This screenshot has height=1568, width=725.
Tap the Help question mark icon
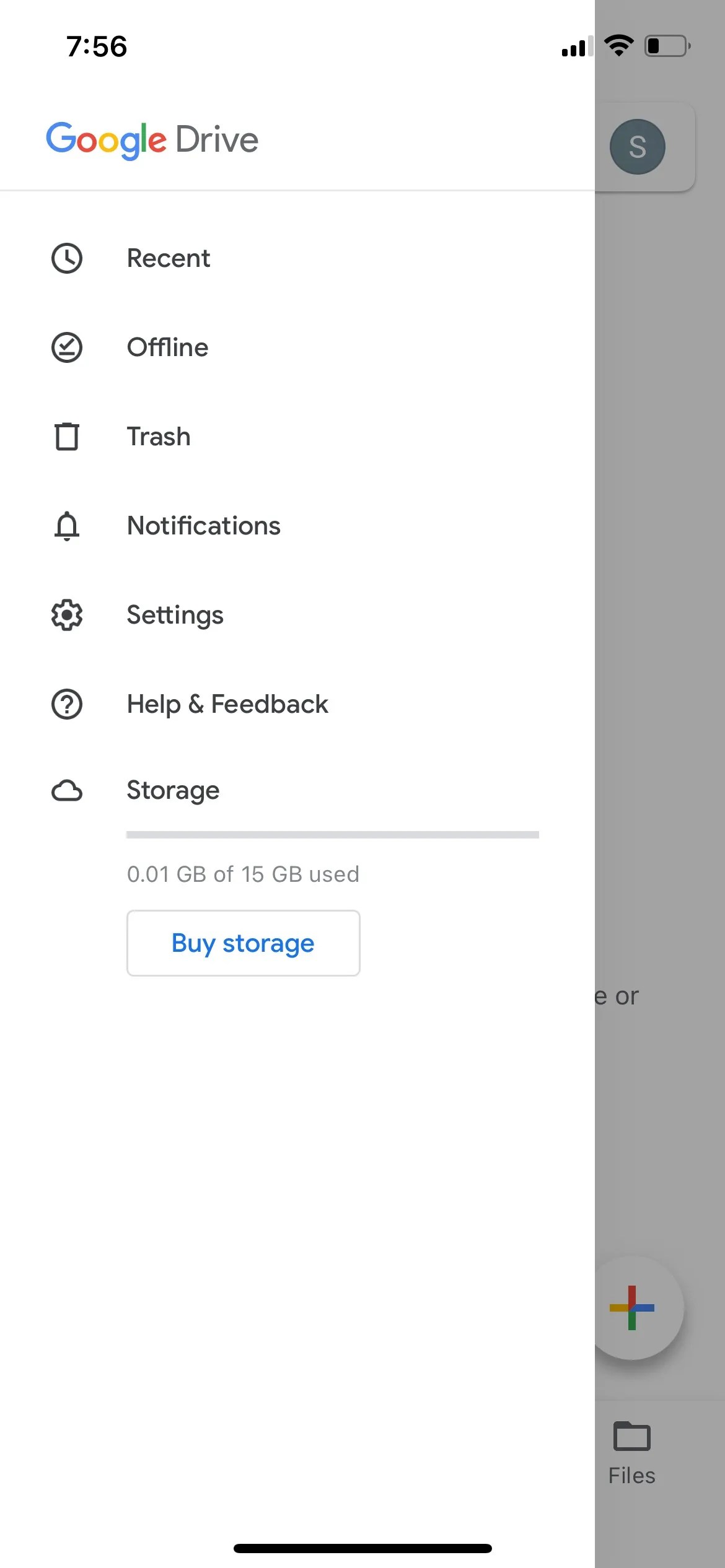(67, 704)
